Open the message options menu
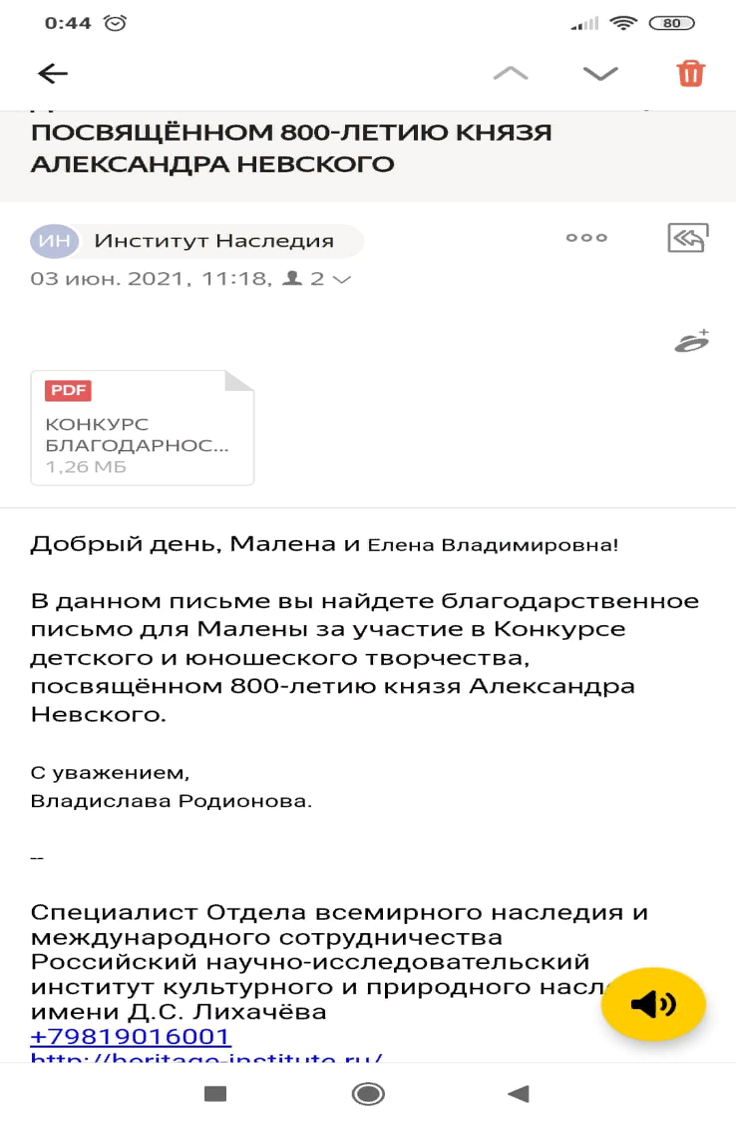736x1125 pixels. click(x=586, y=238)
